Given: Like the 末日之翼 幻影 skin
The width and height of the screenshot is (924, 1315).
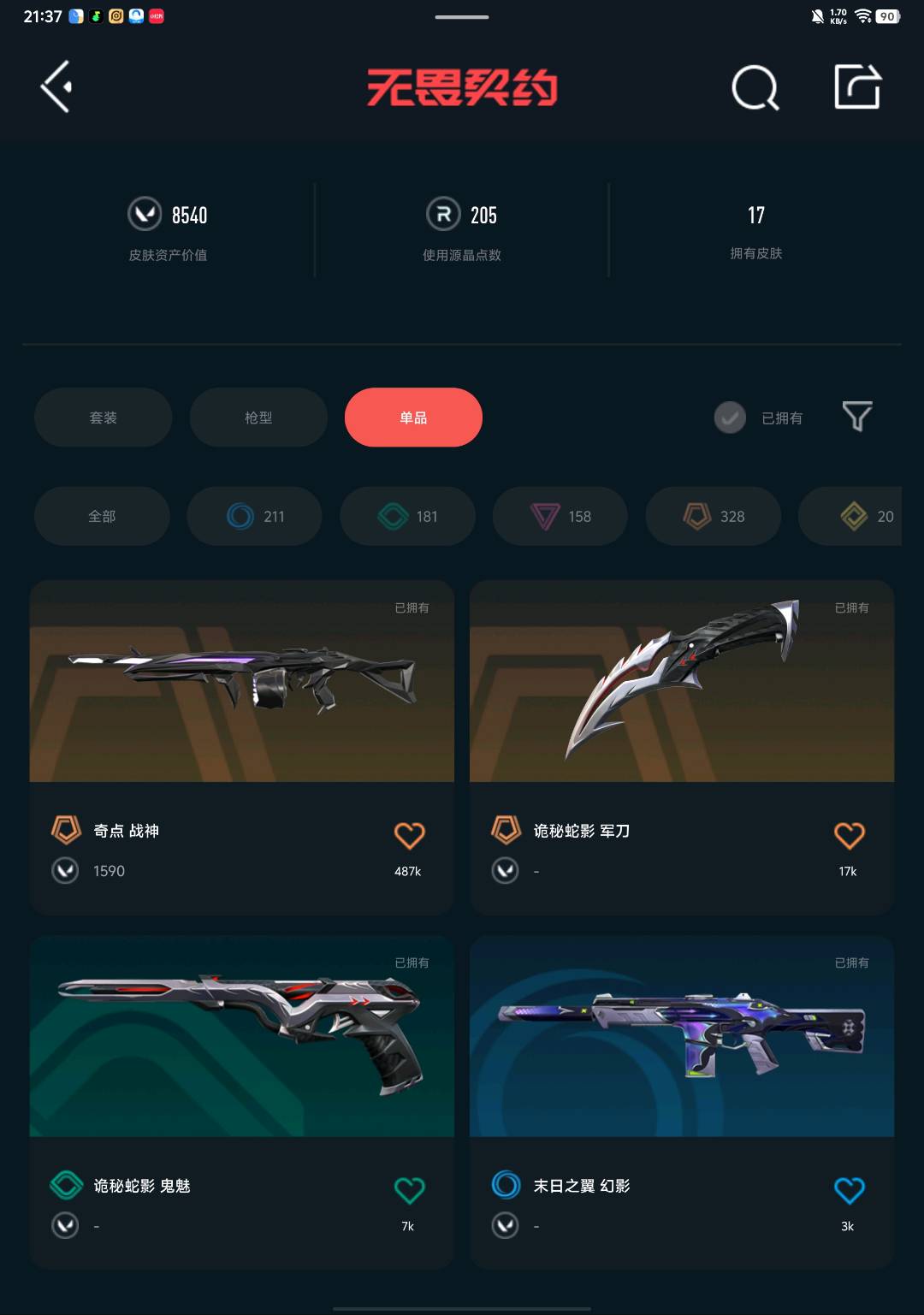Looking at the screenshot, I should [849, 1190].
